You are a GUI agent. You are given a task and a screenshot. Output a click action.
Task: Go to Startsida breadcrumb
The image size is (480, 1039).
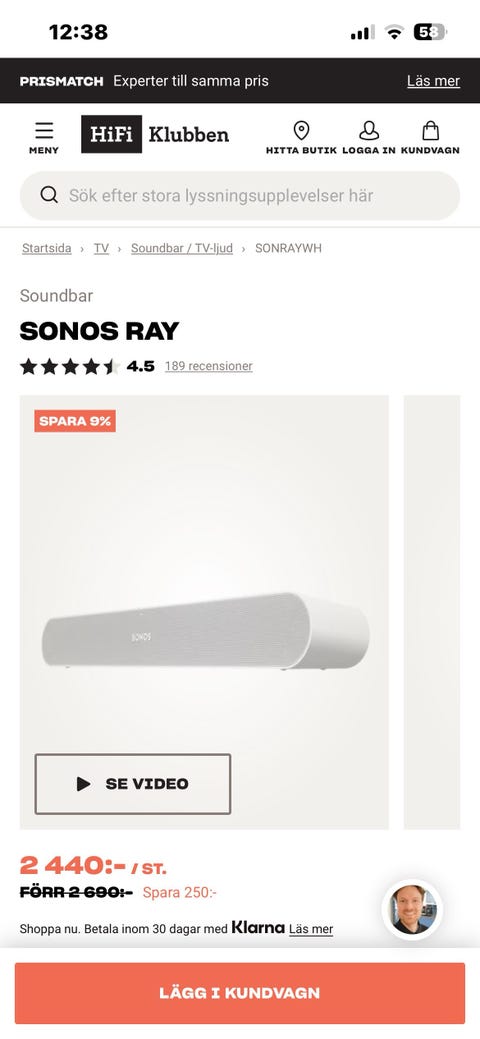tap(46, 248)
